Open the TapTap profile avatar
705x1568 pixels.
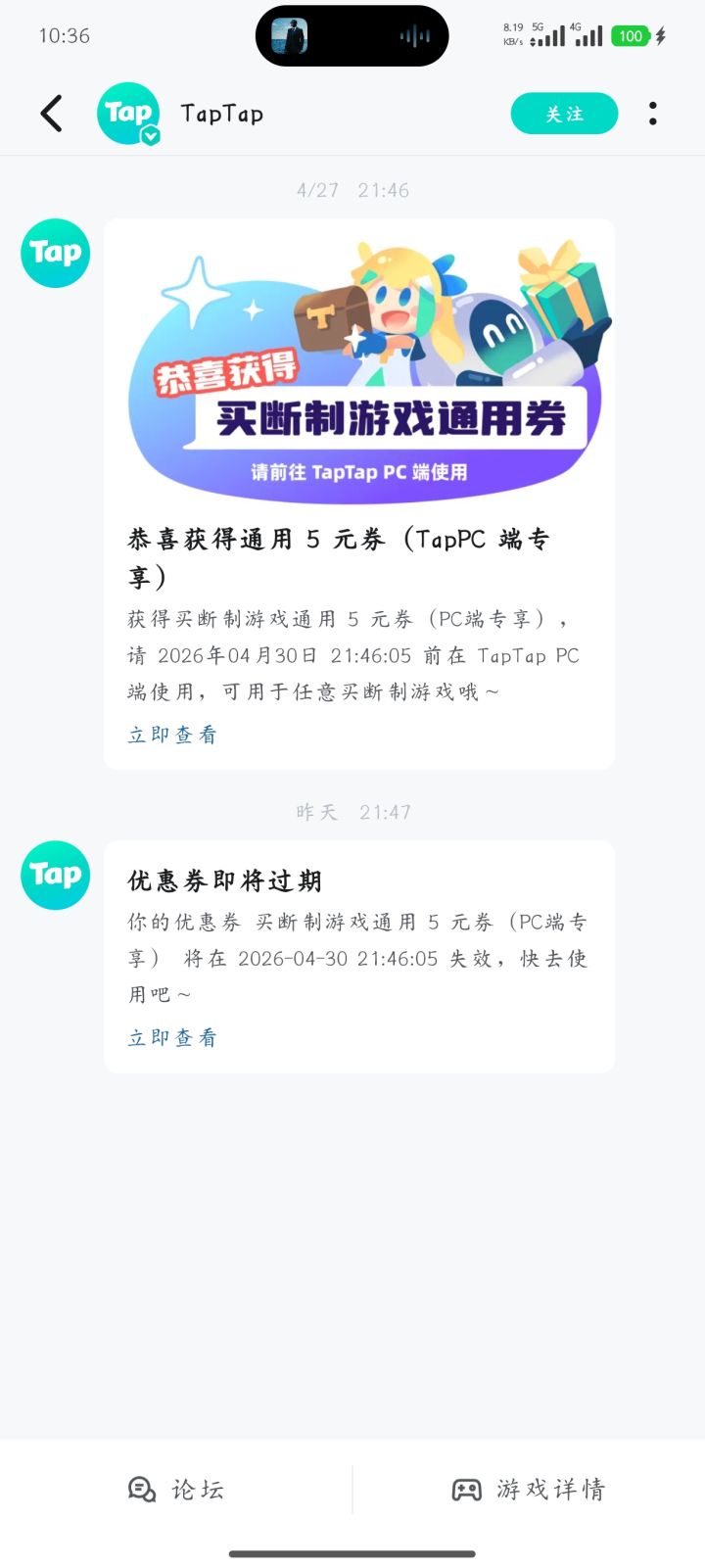click(128, 114)
